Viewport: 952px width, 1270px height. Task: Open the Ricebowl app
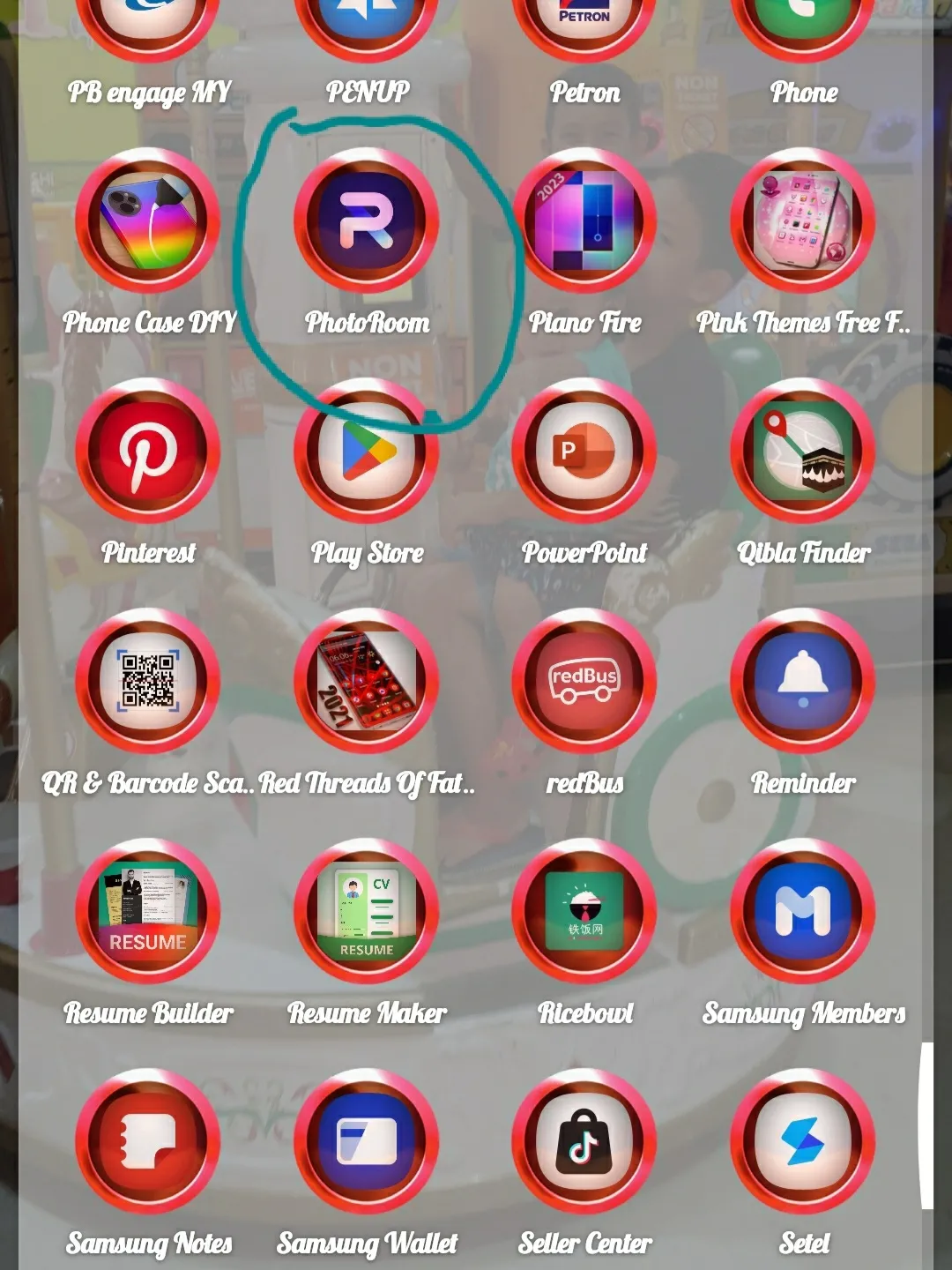(x=584, y=911)
